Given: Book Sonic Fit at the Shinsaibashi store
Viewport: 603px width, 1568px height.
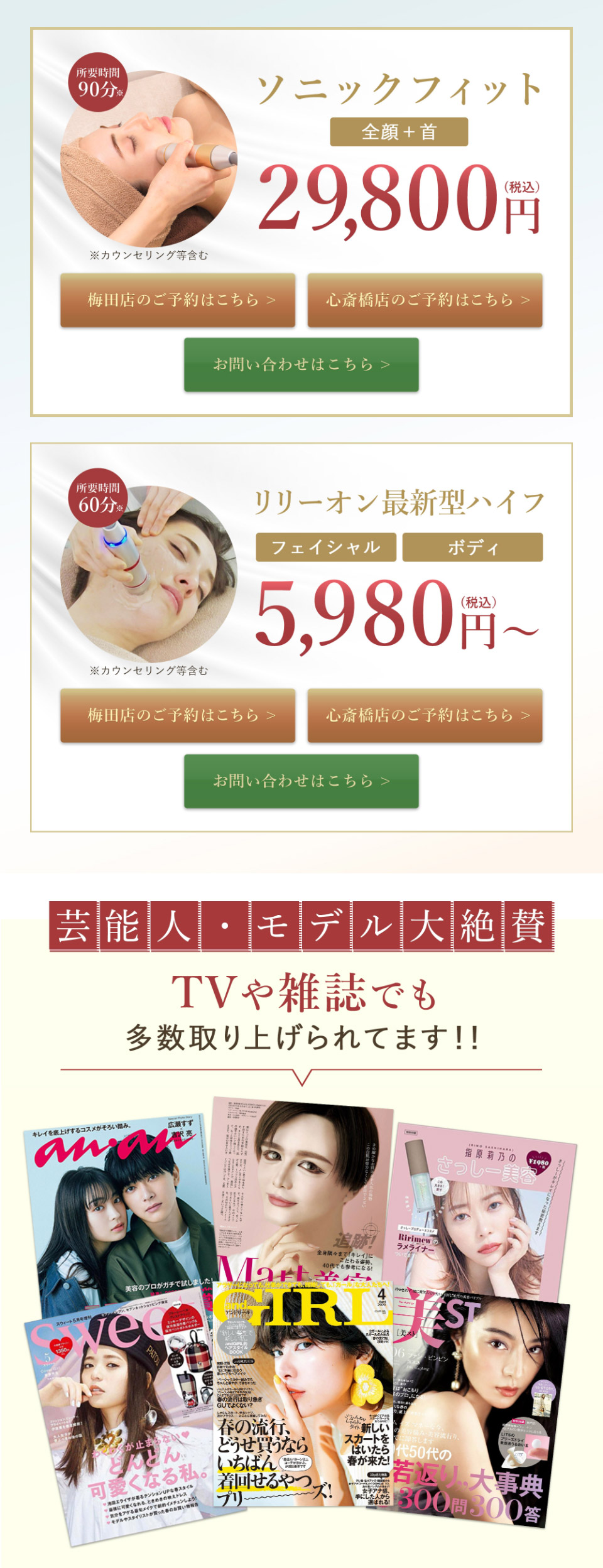Looking at the screenshot, I should [425, 300].
